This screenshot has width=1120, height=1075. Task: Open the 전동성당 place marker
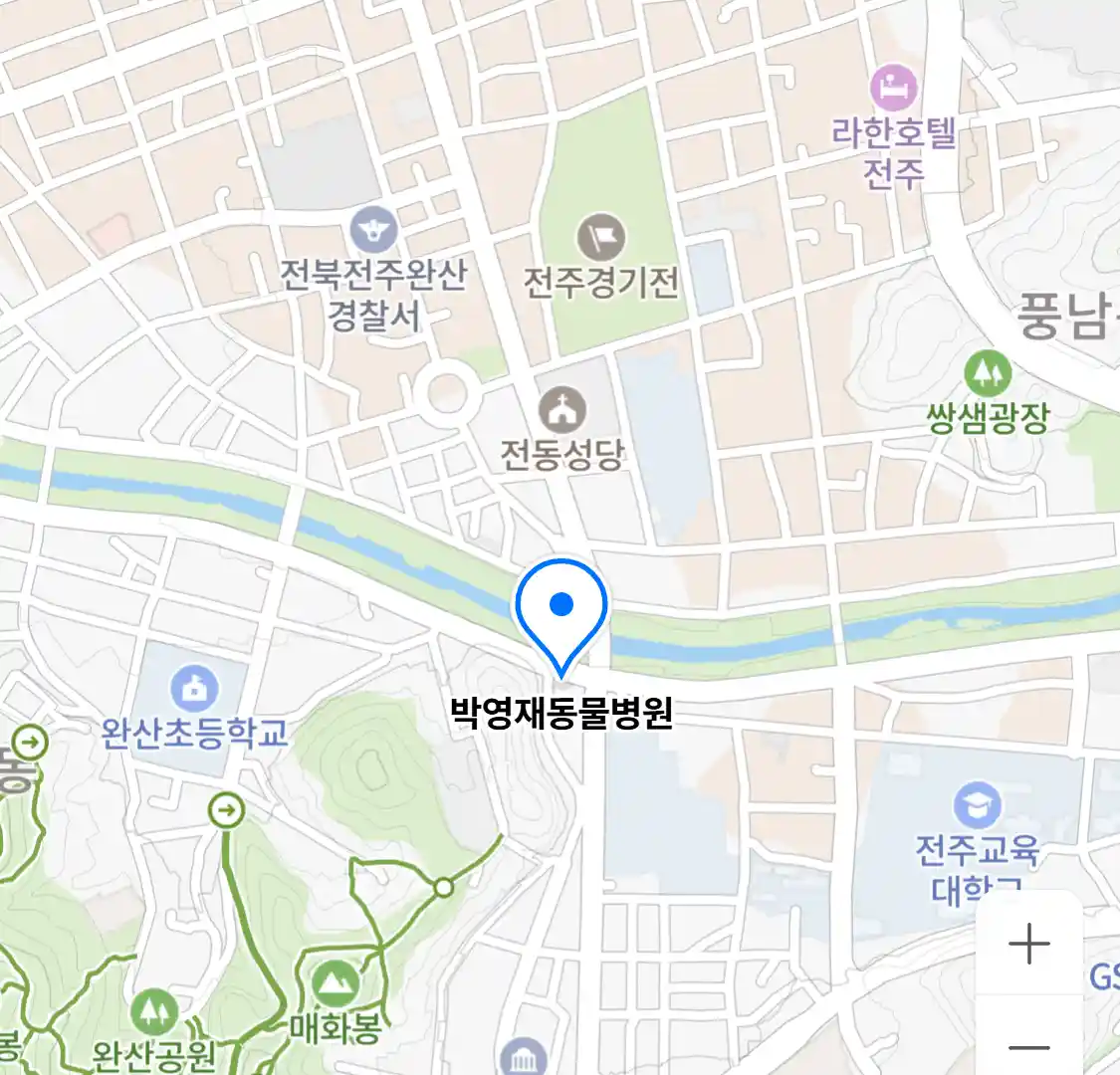[x=562, y=410]
